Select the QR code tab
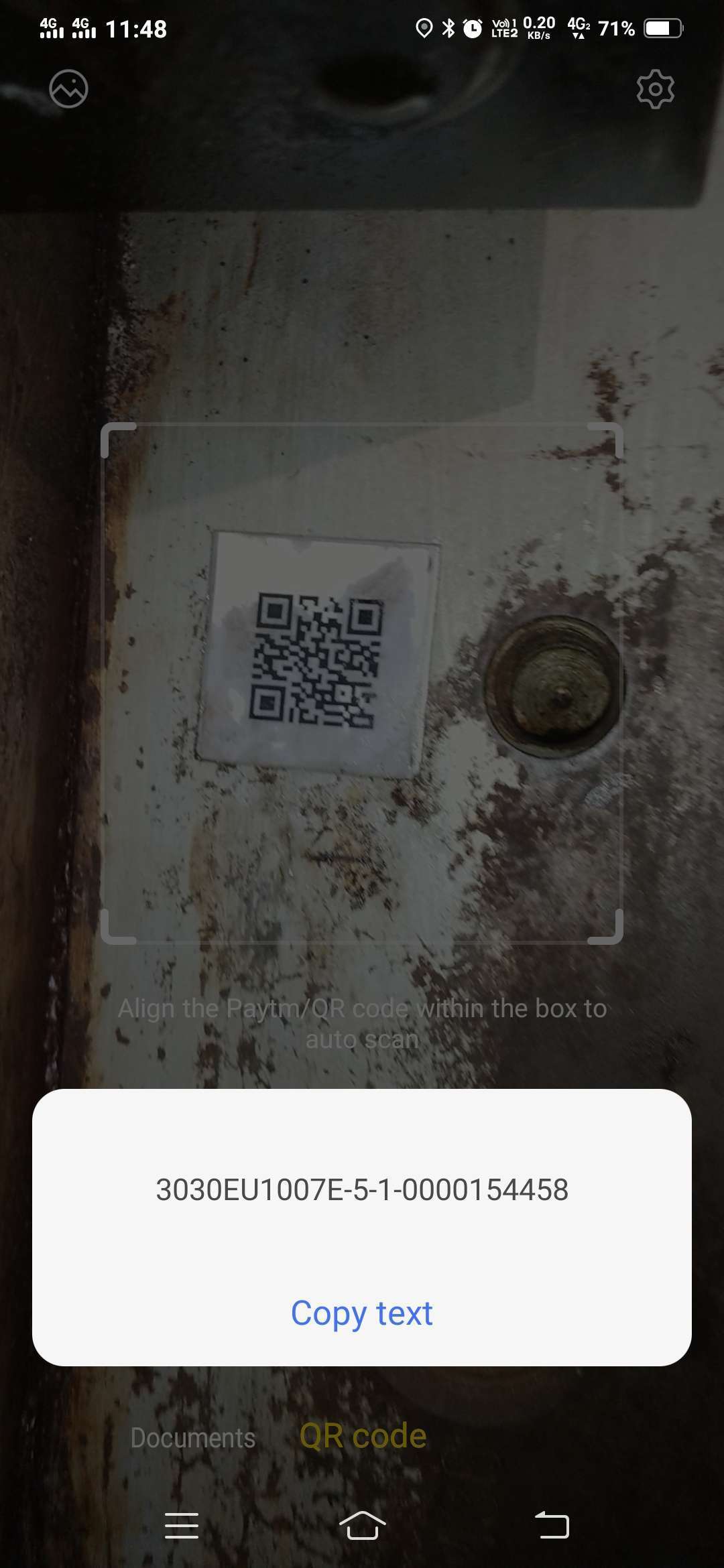 (x=363, y=1436)
